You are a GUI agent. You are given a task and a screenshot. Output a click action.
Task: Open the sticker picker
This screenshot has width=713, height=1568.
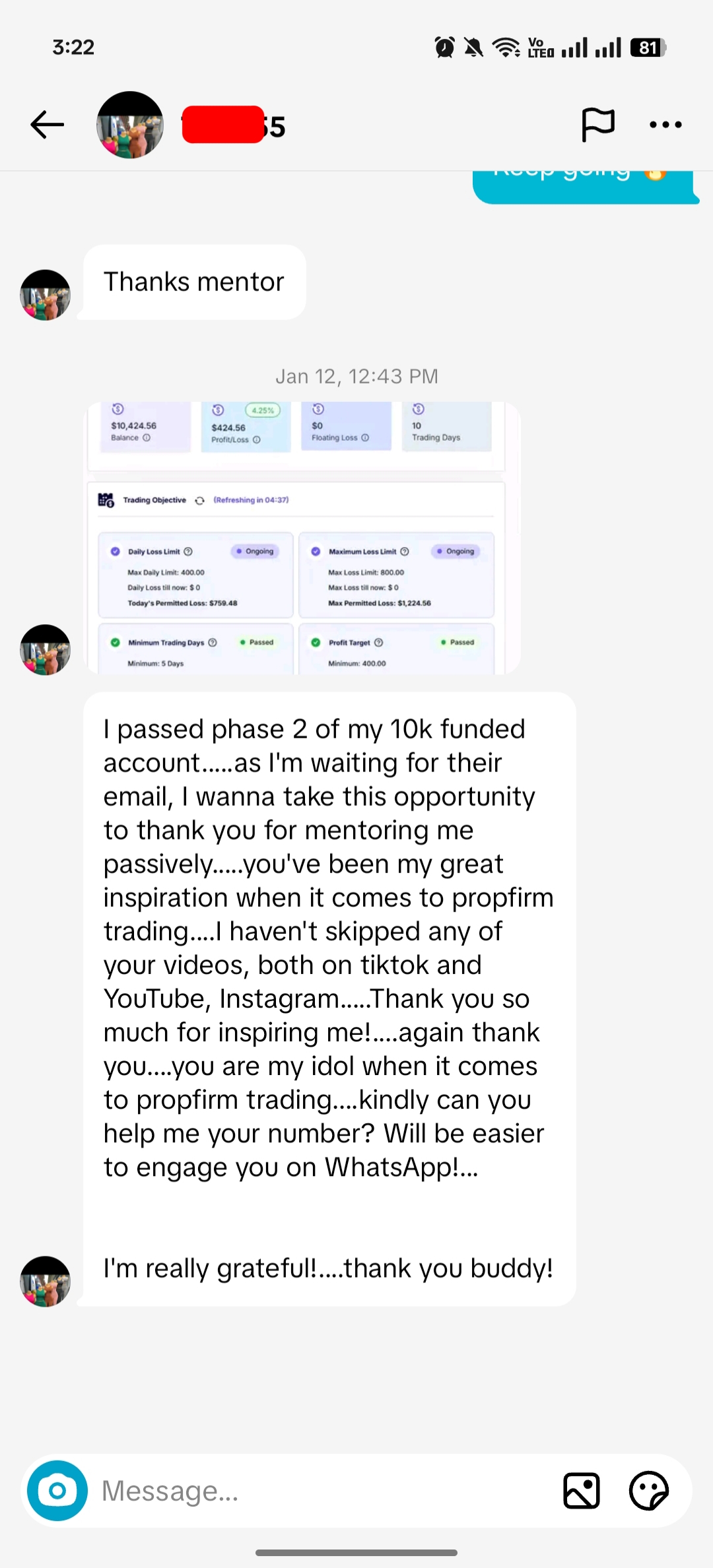pos(649,1491)
